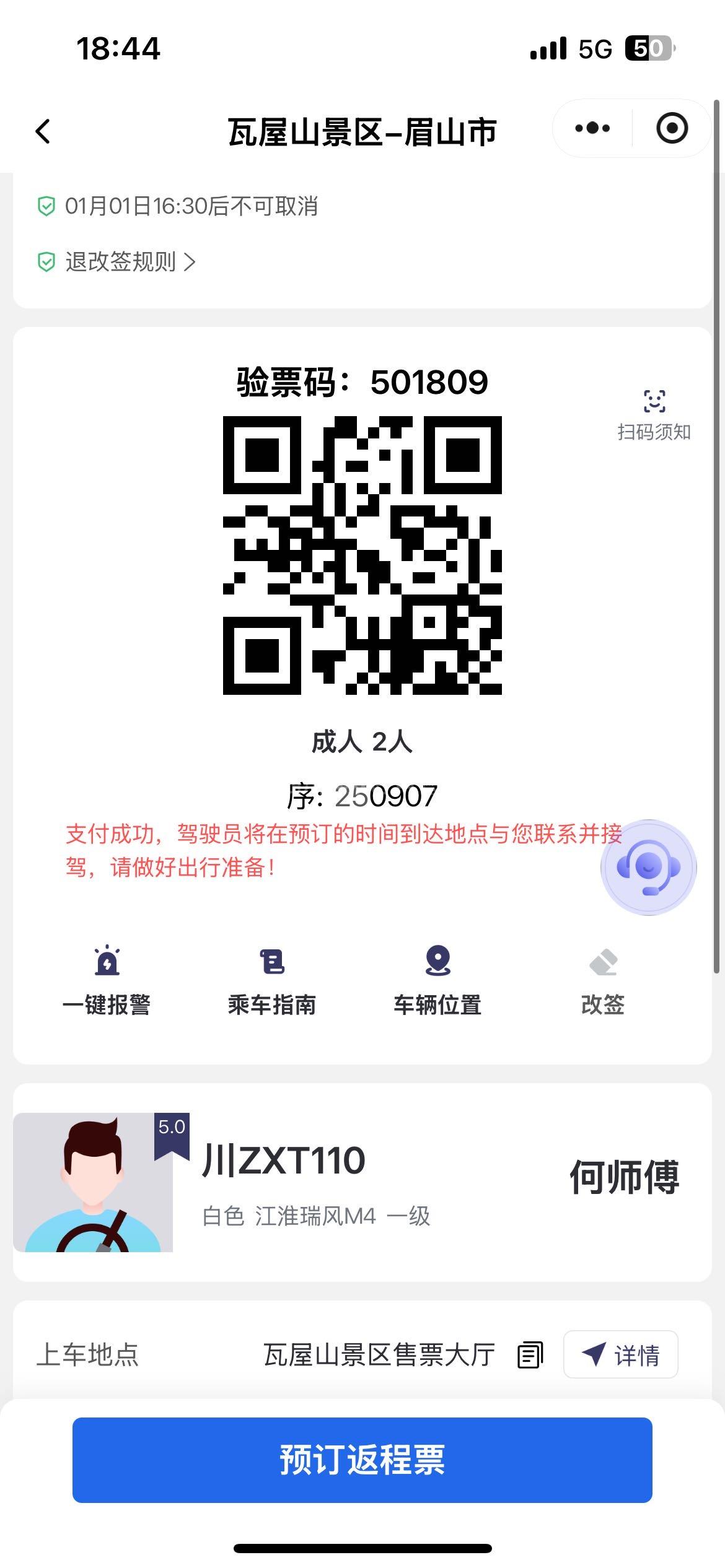This screenshot has width=725, height=1568.
Task: Close the mini program with the circle button
Action: tap(672, 129)
